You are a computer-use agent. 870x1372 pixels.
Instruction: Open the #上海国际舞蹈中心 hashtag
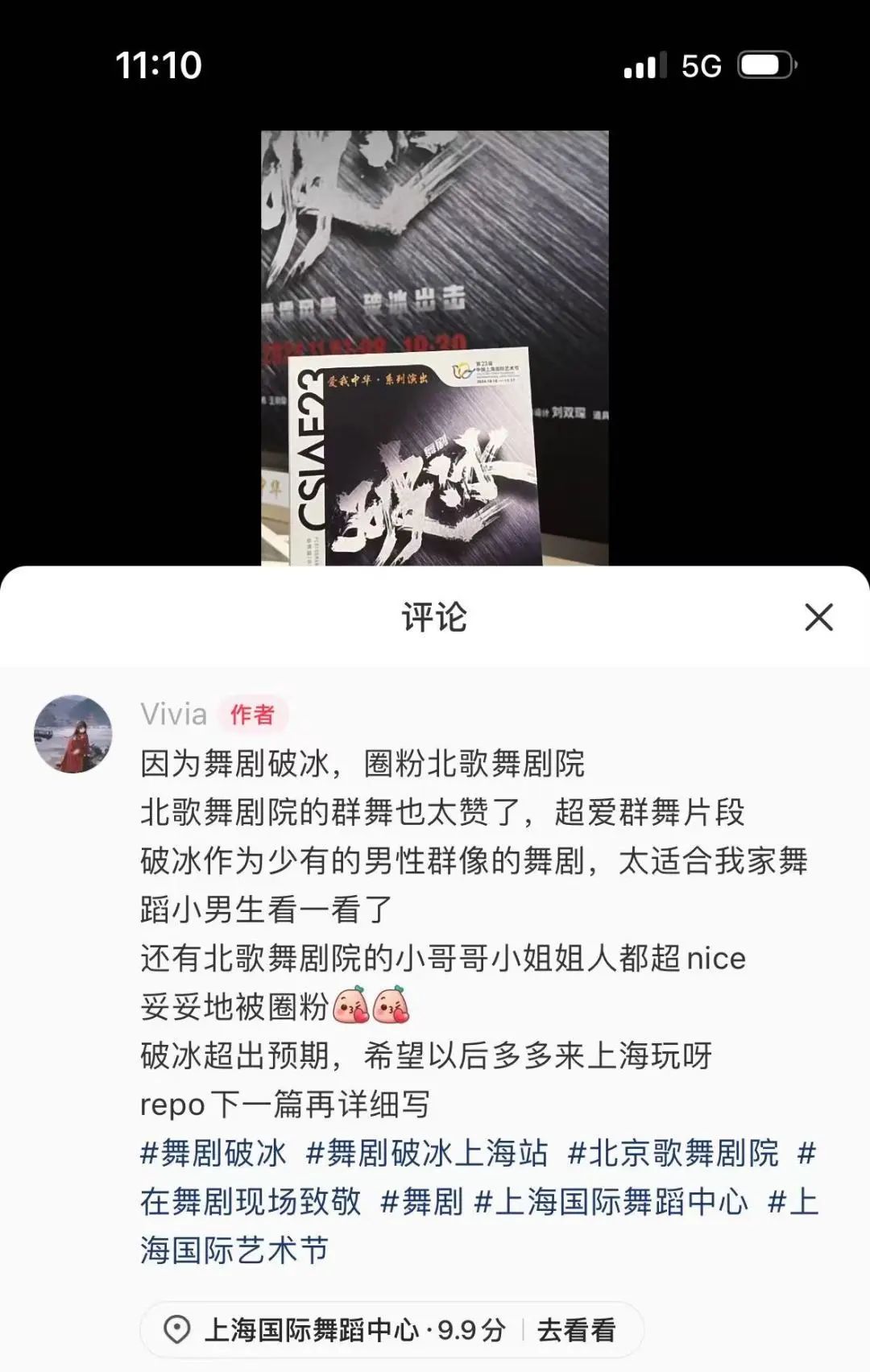point(611,1202)
